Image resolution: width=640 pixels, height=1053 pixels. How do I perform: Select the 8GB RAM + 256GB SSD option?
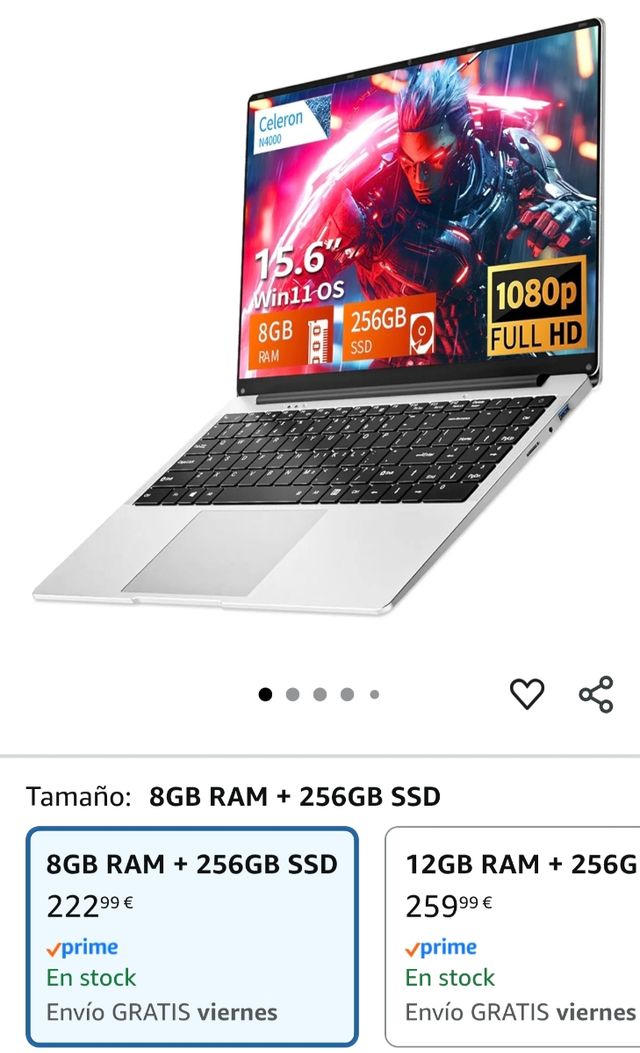tap(192, 935)
